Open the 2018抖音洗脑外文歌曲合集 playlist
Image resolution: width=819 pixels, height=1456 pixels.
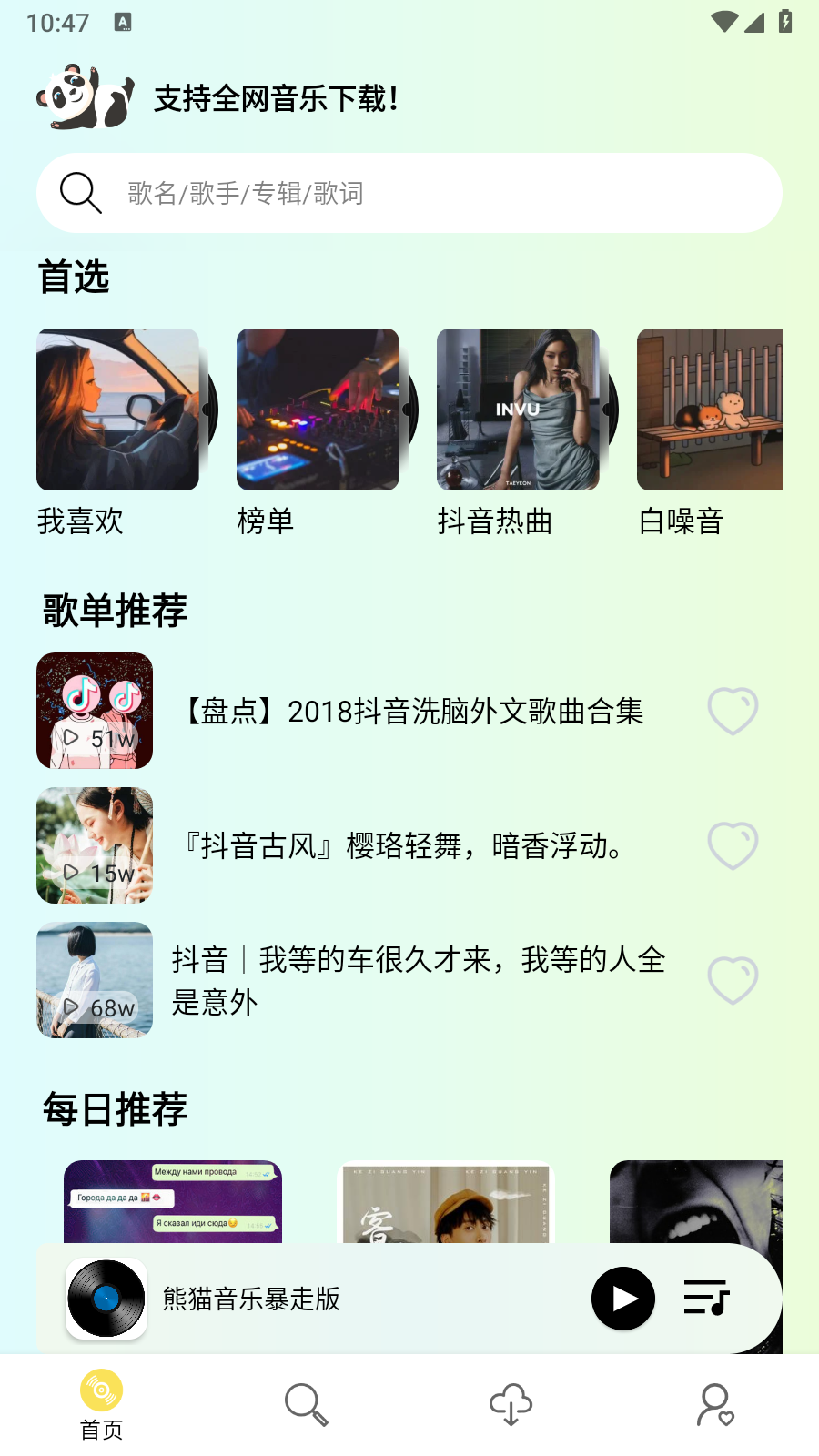pos(409,711)
